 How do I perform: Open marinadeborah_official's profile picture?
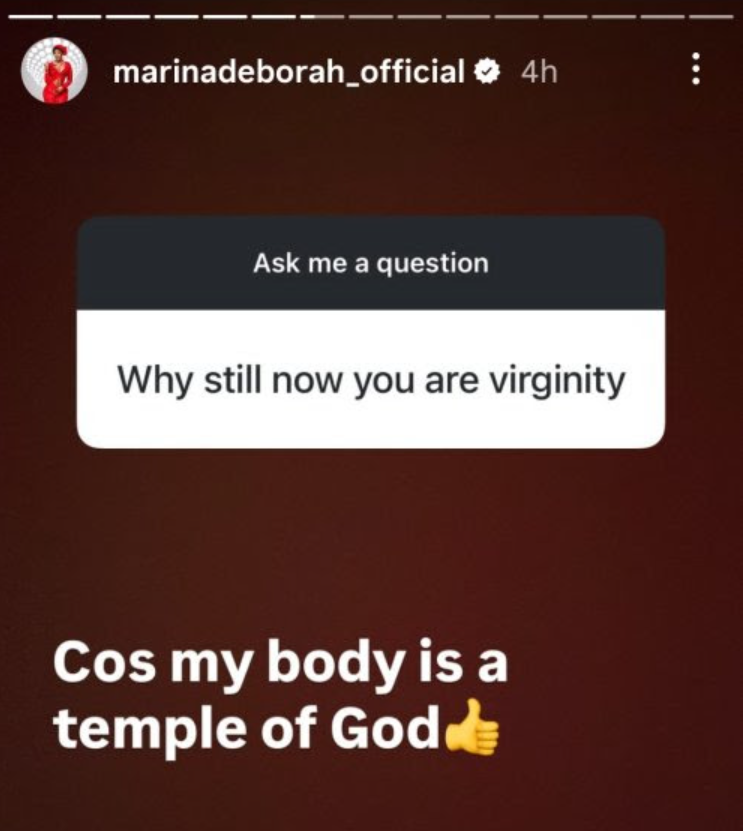click(58, 72)
